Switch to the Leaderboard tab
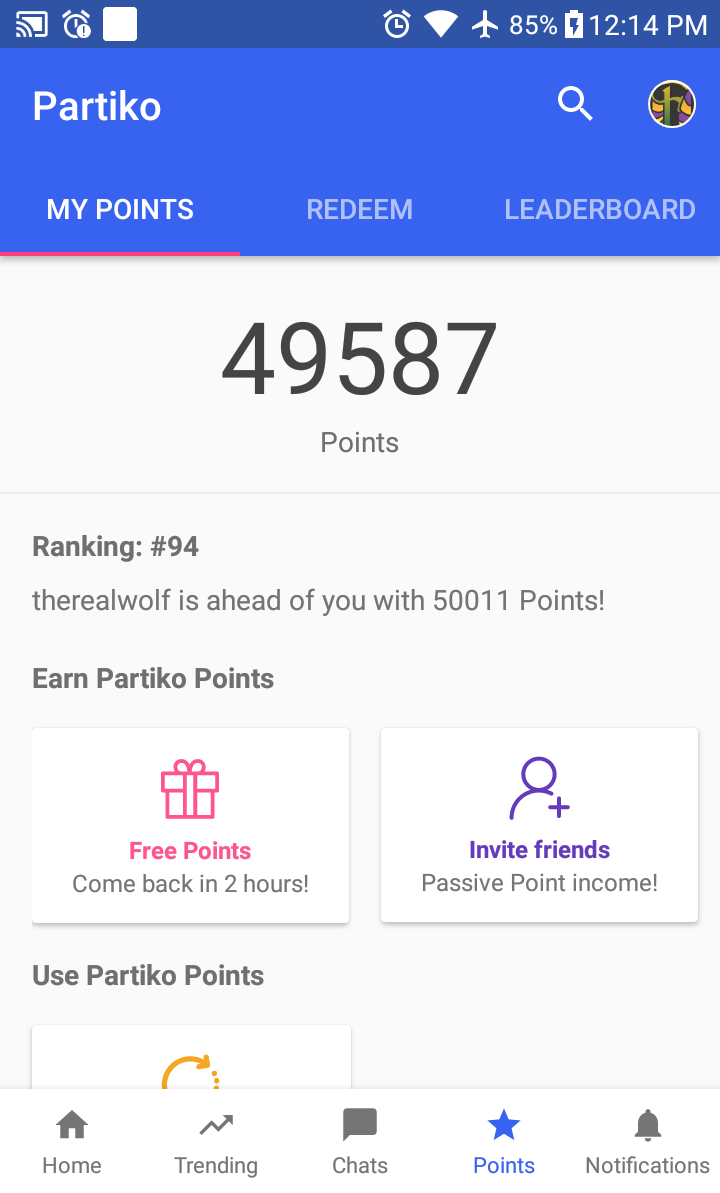 point(600,209)
